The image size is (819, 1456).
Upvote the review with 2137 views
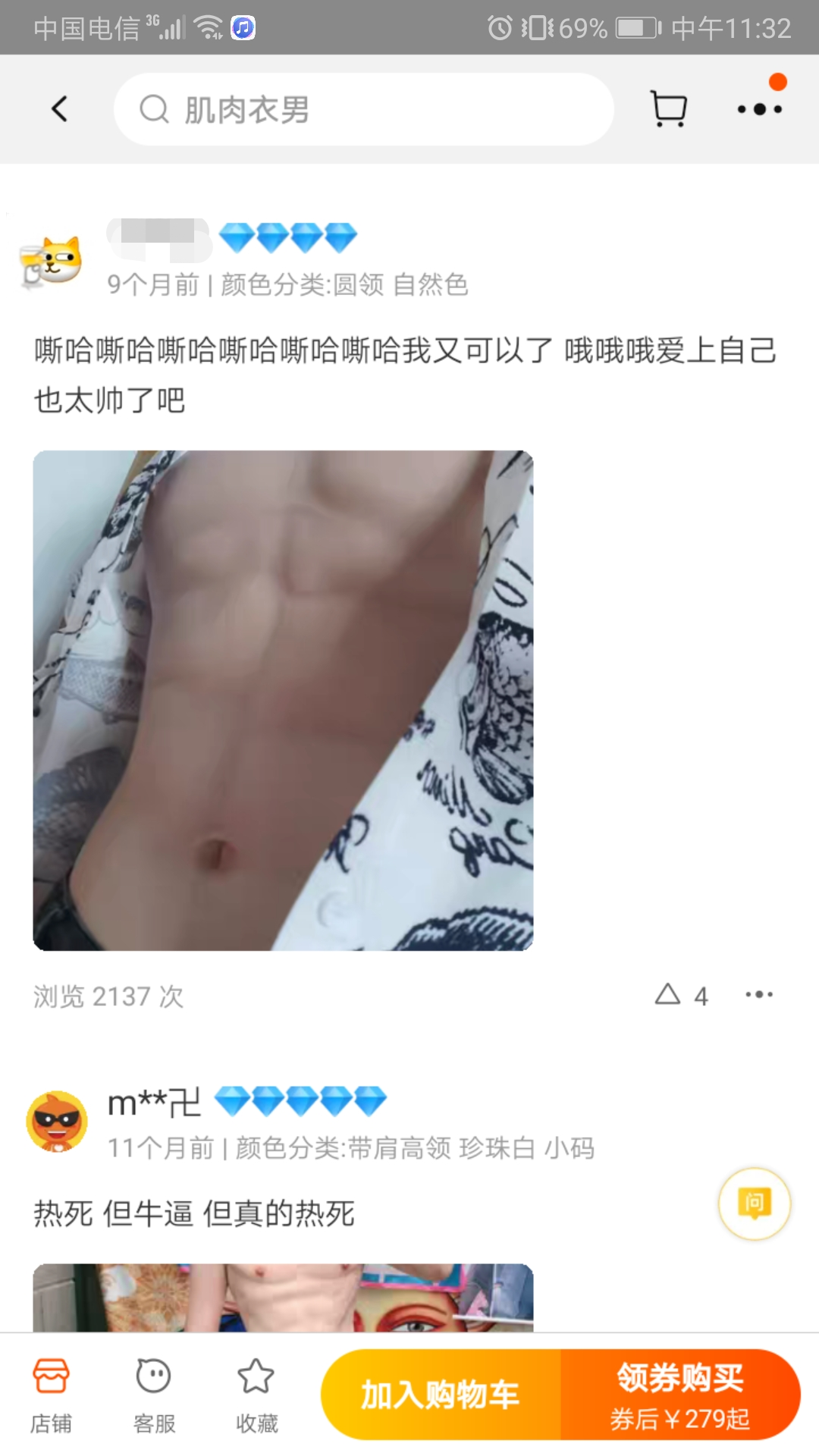[668, 994]
